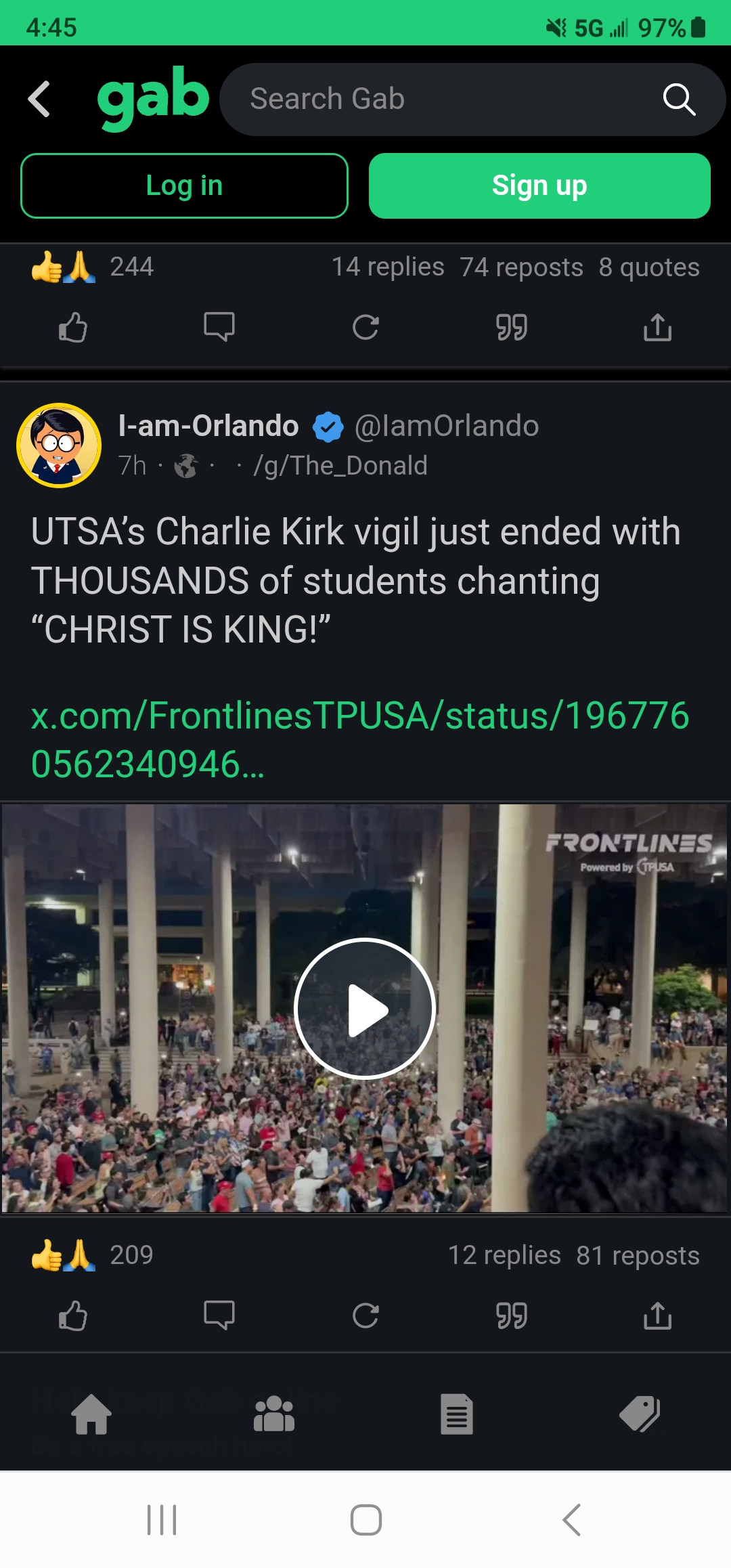The image size is (731, 1568).
Task: Open the Search Gab field
Action: 447,100
